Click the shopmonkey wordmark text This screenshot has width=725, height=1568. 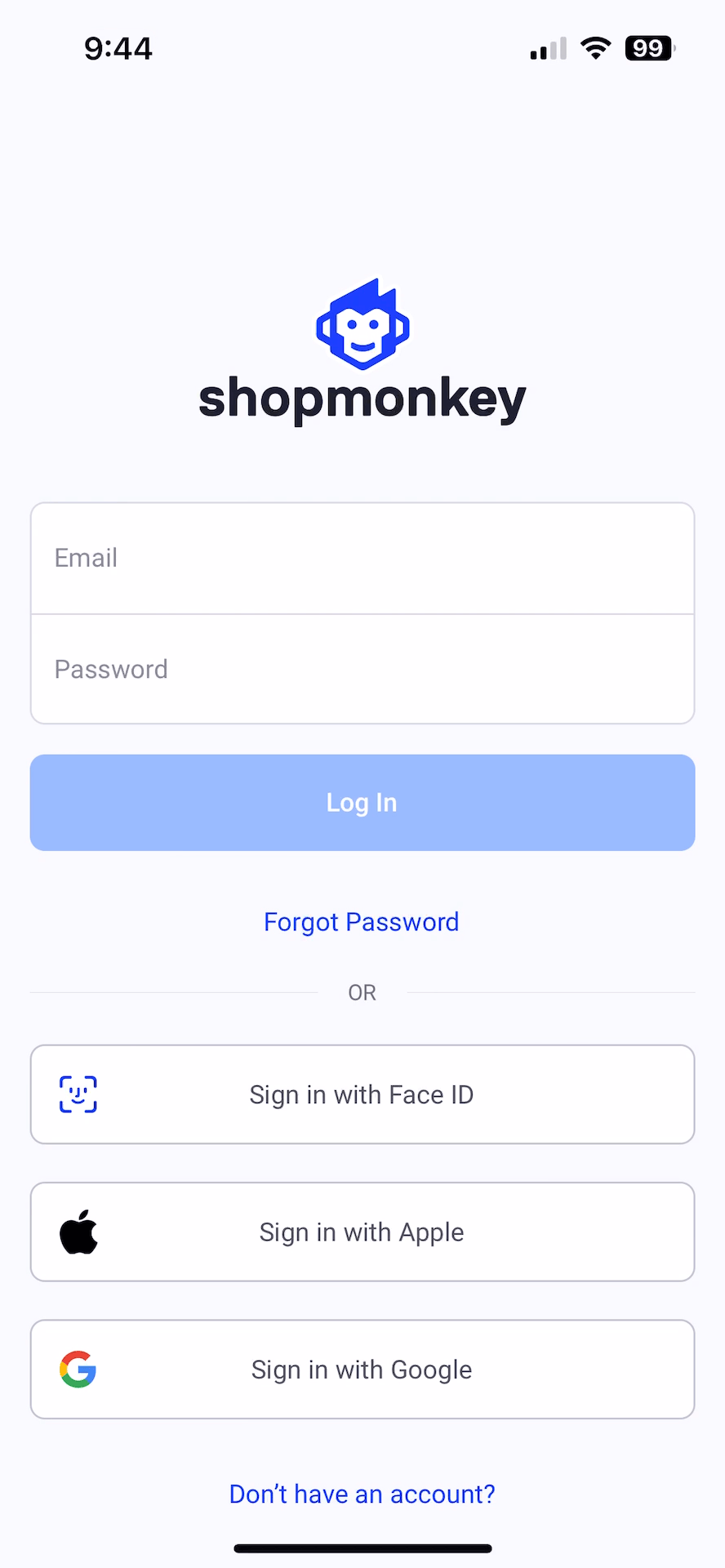click(362, 399)
